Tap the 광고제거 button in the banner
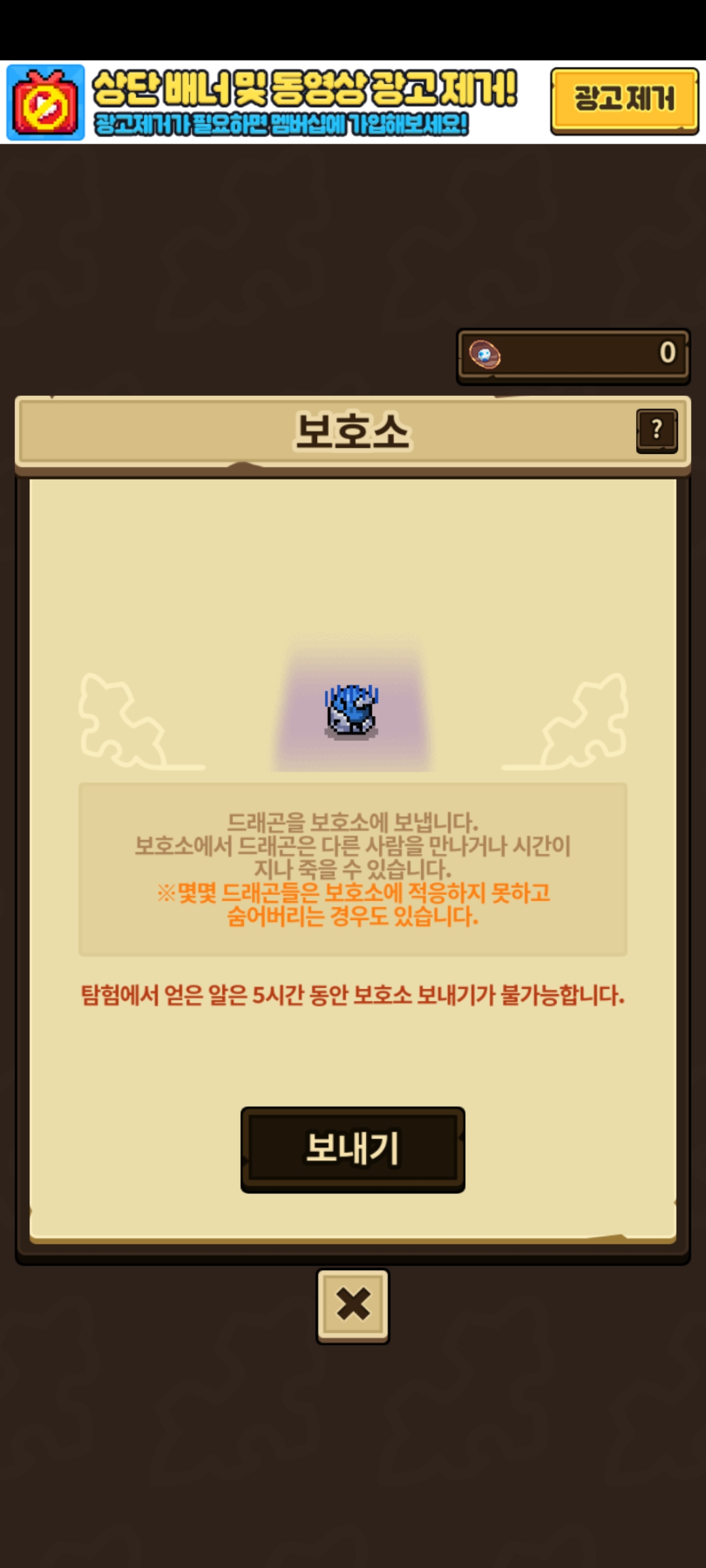The image size is (706, 1568). tap(624, 100)
